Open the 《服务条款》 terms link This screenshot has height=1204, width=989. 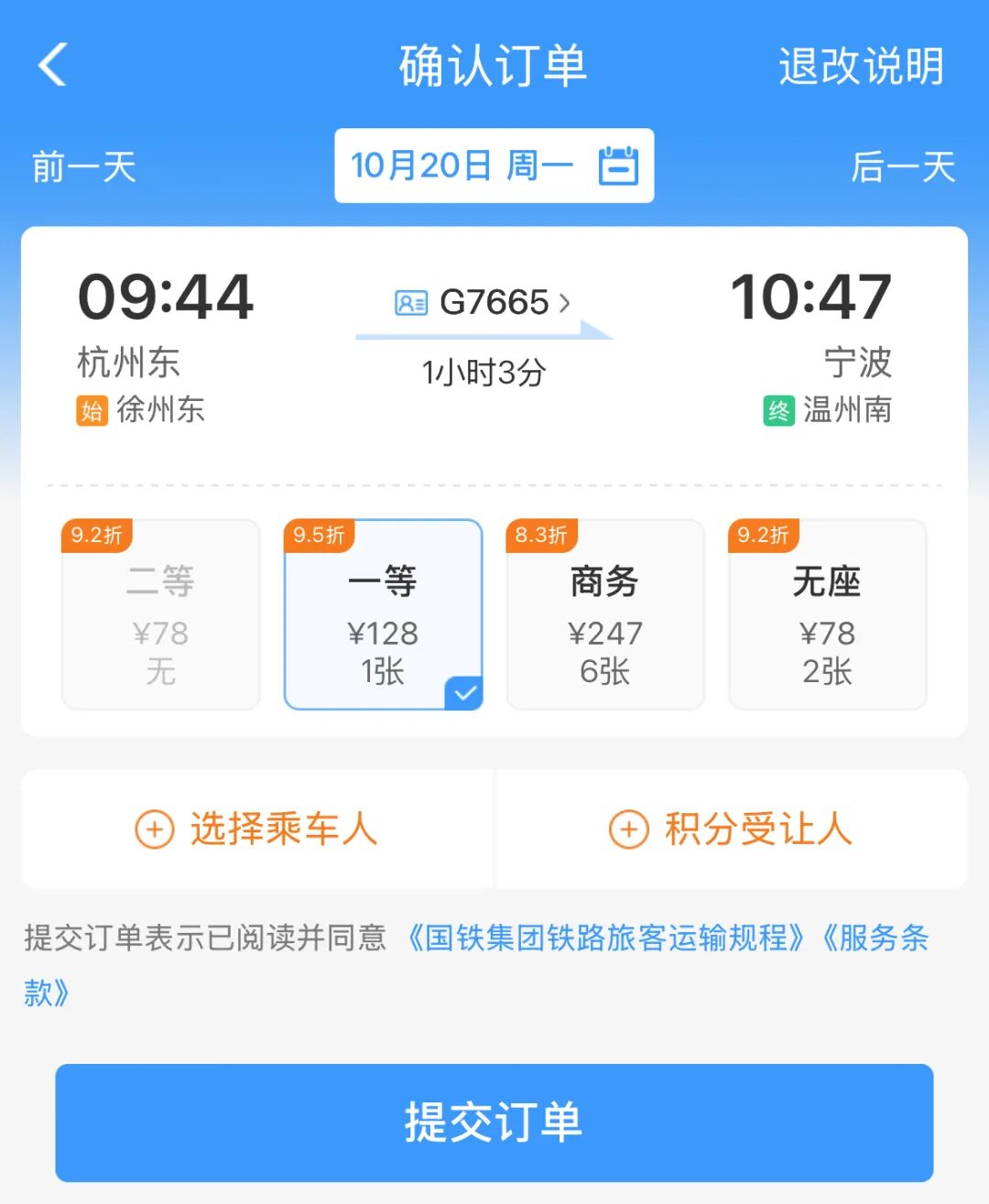pyautogui.click(x=875, y=938)
